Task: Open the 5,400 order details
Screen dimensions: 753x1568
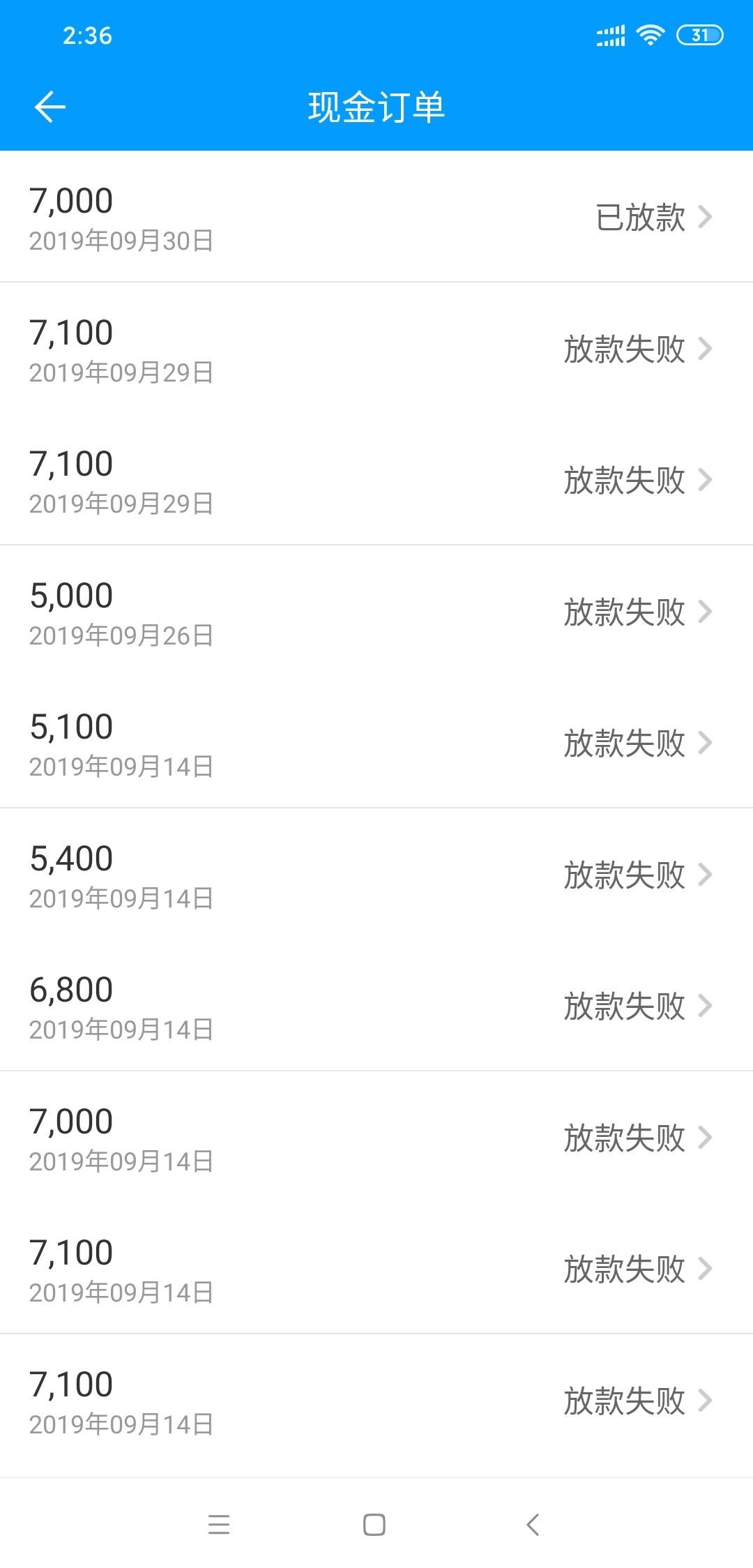Action: (x=376, y=875)
